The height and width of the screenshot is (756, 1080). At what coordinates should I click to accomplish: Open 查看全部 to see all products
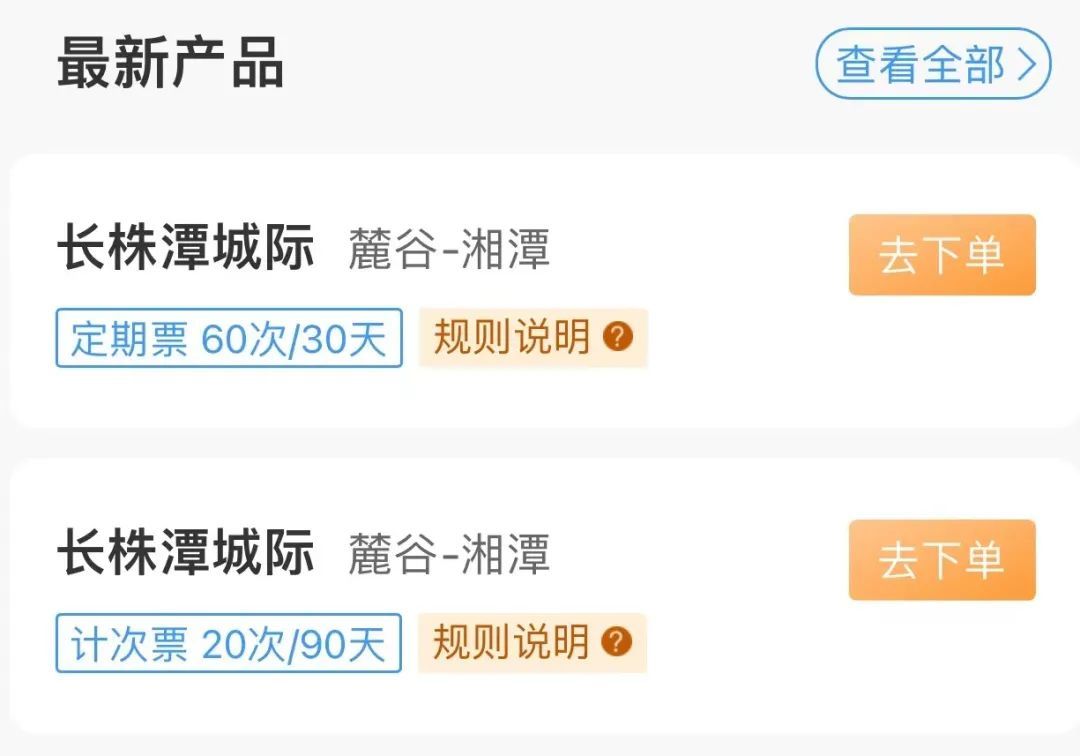click(x=933, y=64)
